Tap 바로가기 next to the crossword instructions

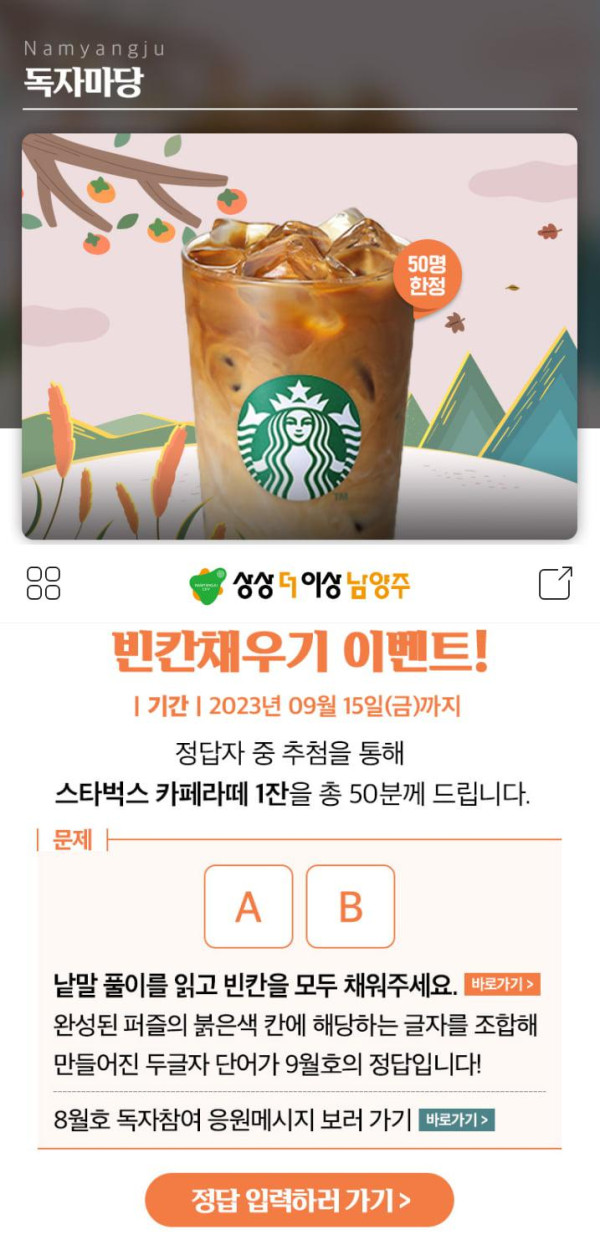[502, 985]
